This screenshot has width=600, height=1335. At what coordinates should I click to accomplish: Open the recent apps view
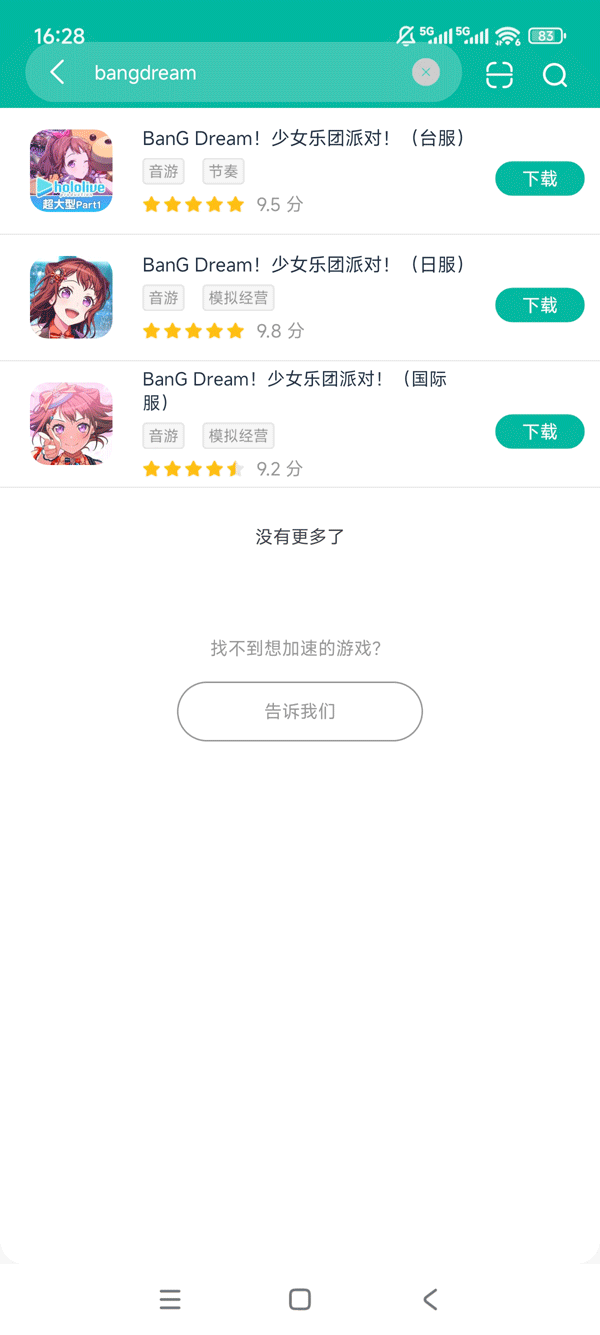click(170, 1299)
